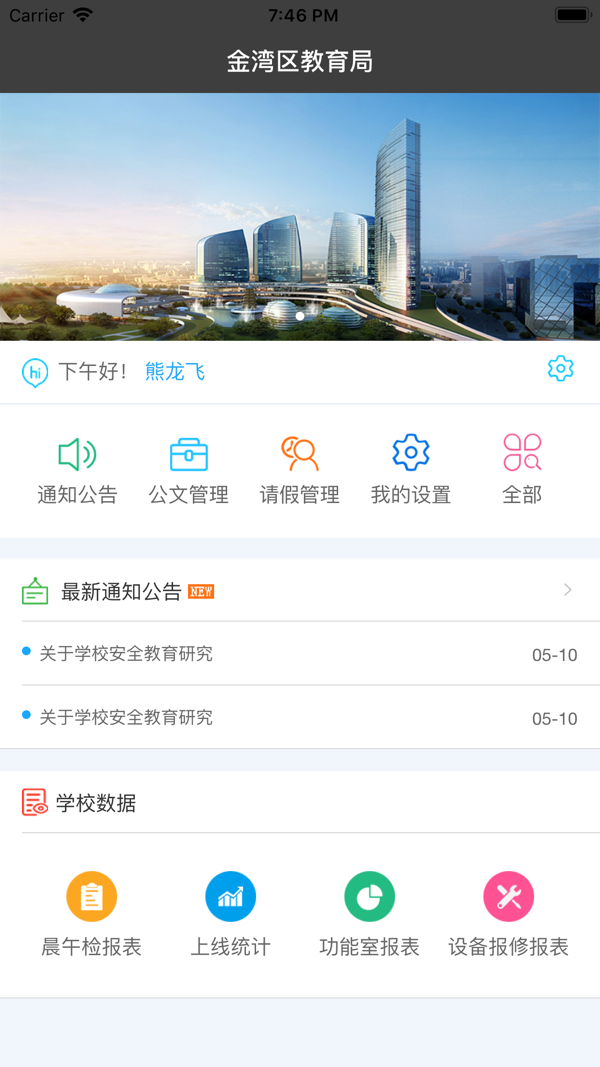Open the settings gear beside the greeting
The image size is (600, 1067).
coord(560,369)
